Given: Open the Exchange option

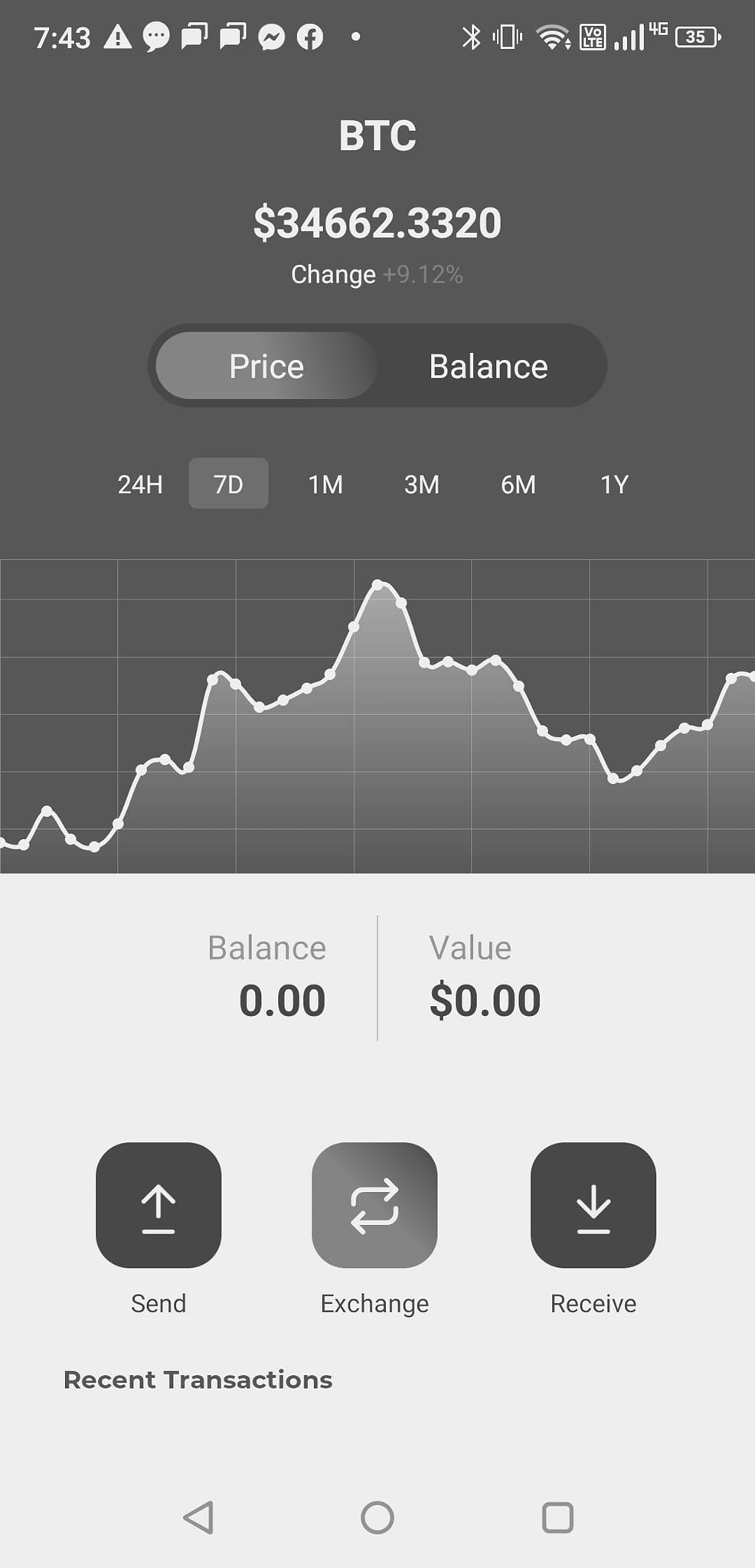Looking at the screenshot, I should pos(374,1205).
